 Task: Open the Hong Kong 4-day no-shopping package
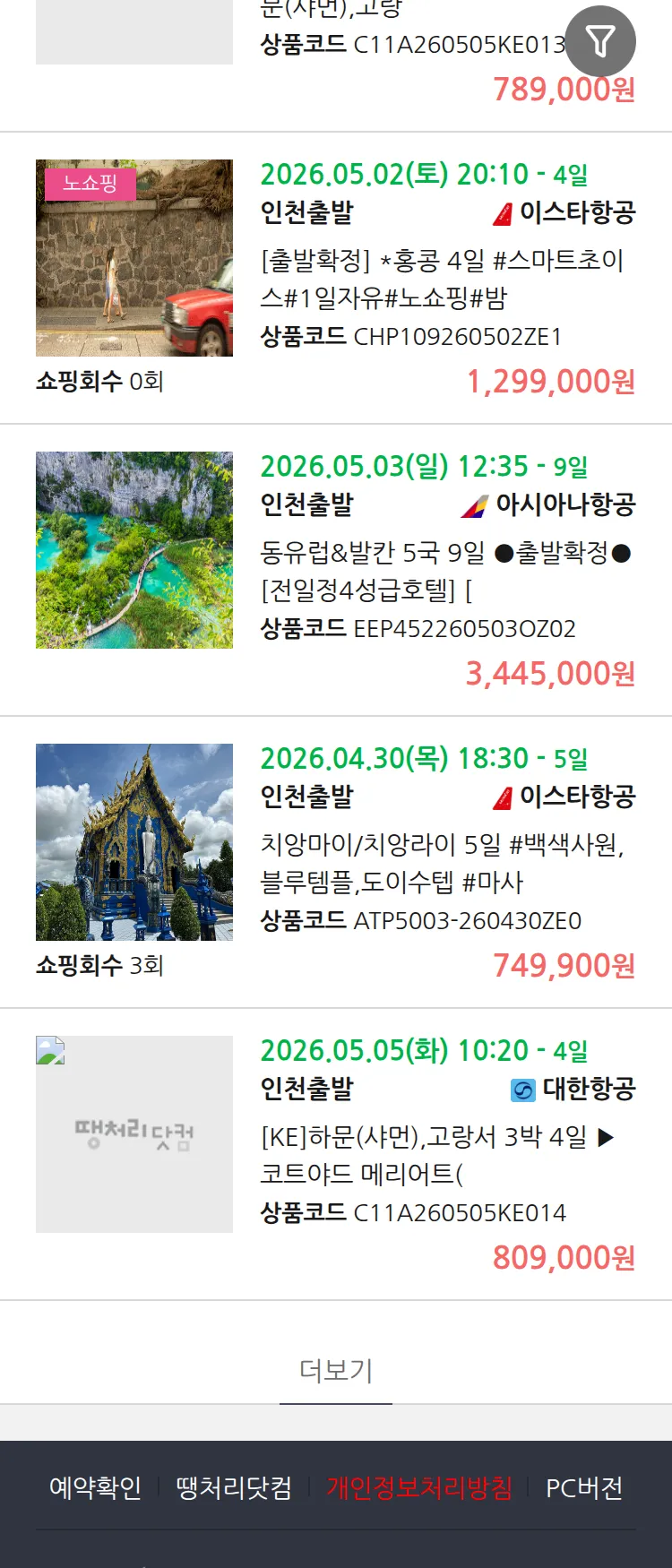(441, 279)
